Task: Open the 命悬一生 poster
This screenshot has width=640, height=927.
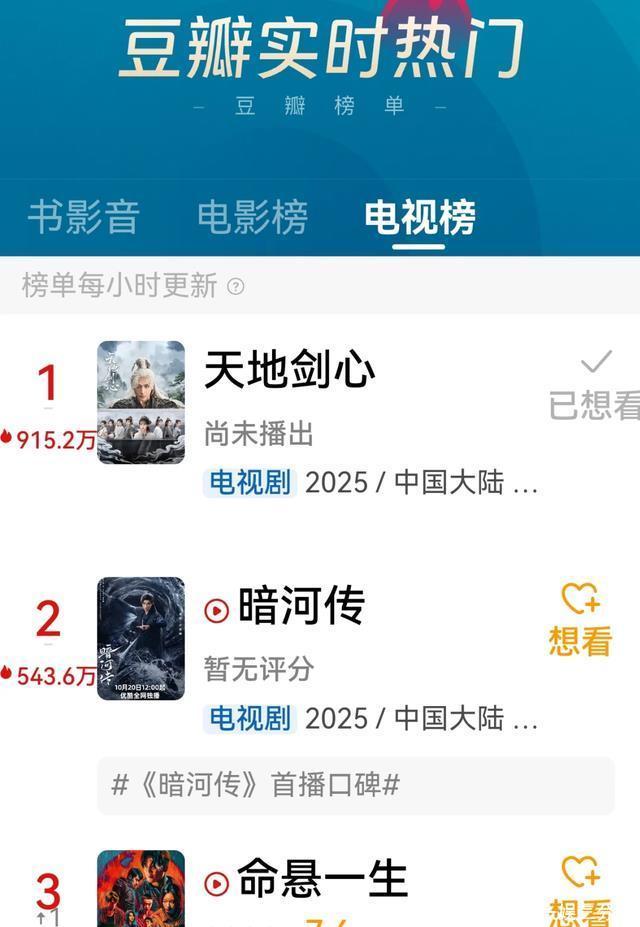Action: pyautogui.click(x=141, y=889)
